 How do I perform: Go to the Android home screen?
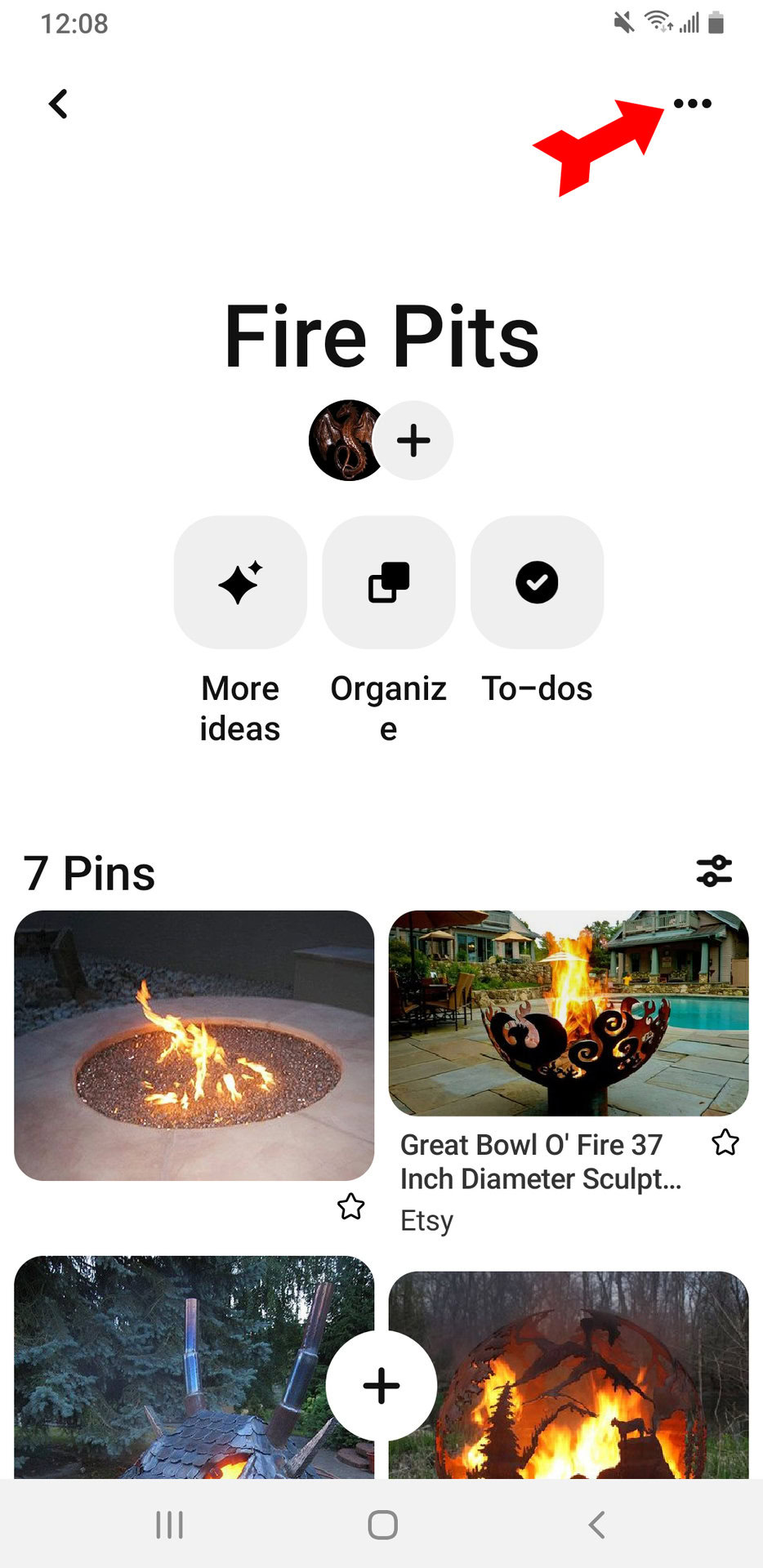pyautogui.click(x=382, y=1525)
